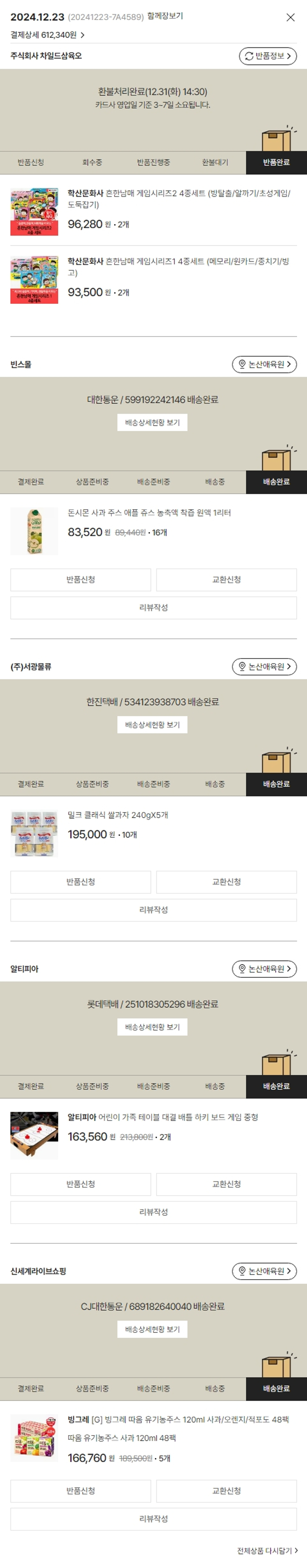Image resolution: width=307 pixels, height=1568 pixels.
Task: Request 교환신청 for 알티피아 하키 보드 게임
Action: pyautogui.click(x=226, y=1184)
